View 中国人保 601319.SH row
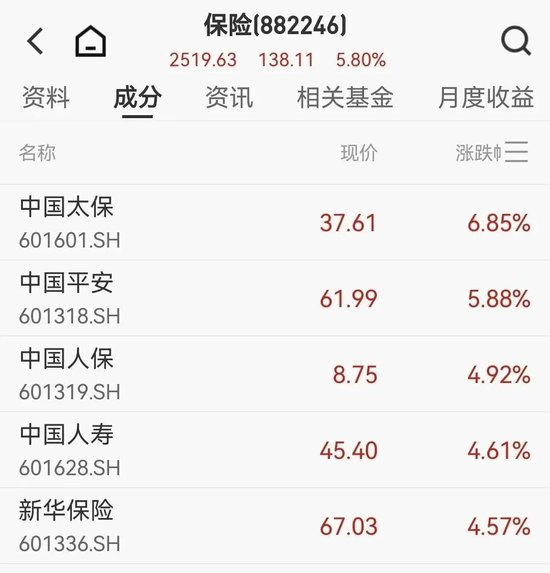Viewport: 550px width, 573px height. pyautogui.click(x=275, y=374)
